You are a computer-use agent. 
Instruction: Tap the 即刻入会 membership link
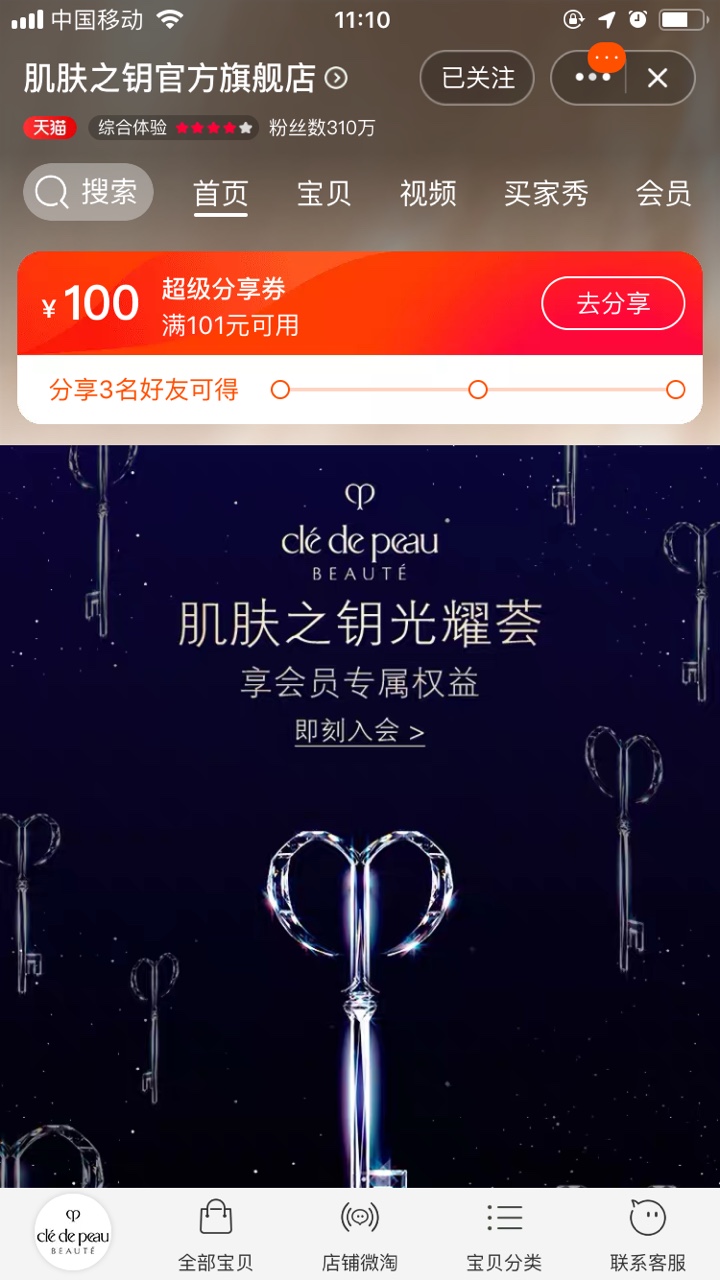click(x=360, y=732)
